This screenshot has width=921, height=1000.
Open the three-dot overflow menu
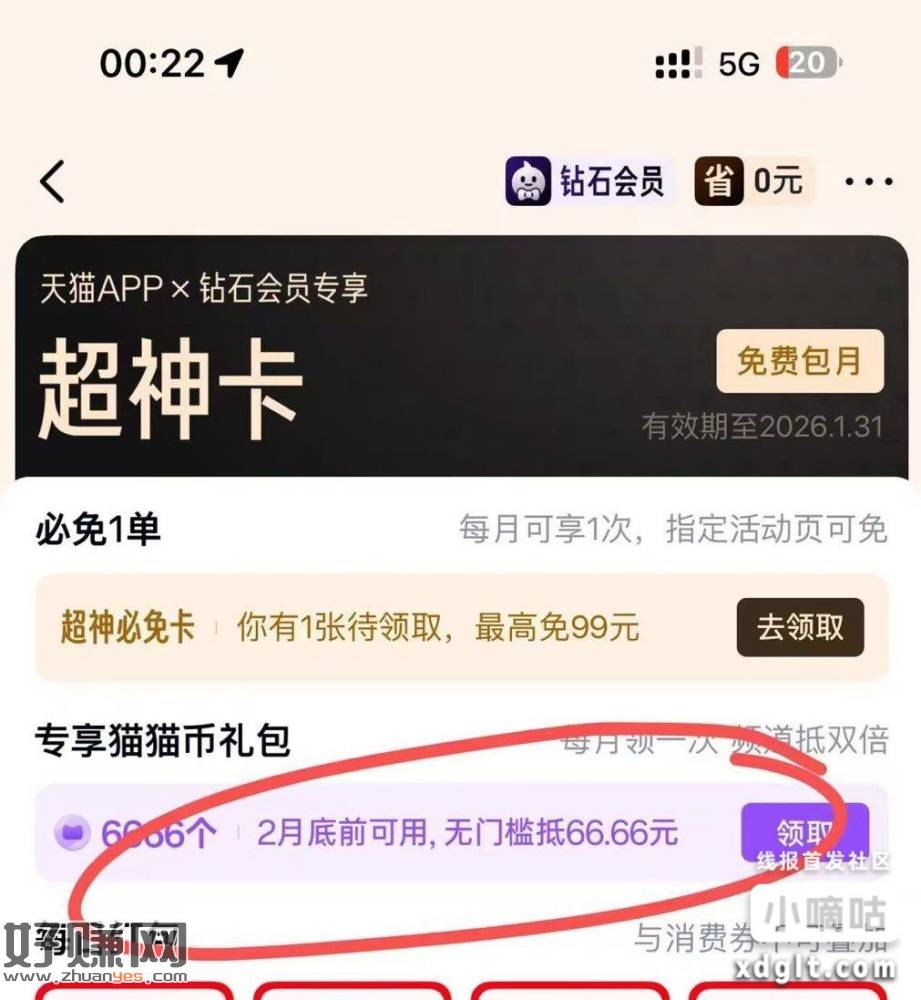tap(868, 182)
